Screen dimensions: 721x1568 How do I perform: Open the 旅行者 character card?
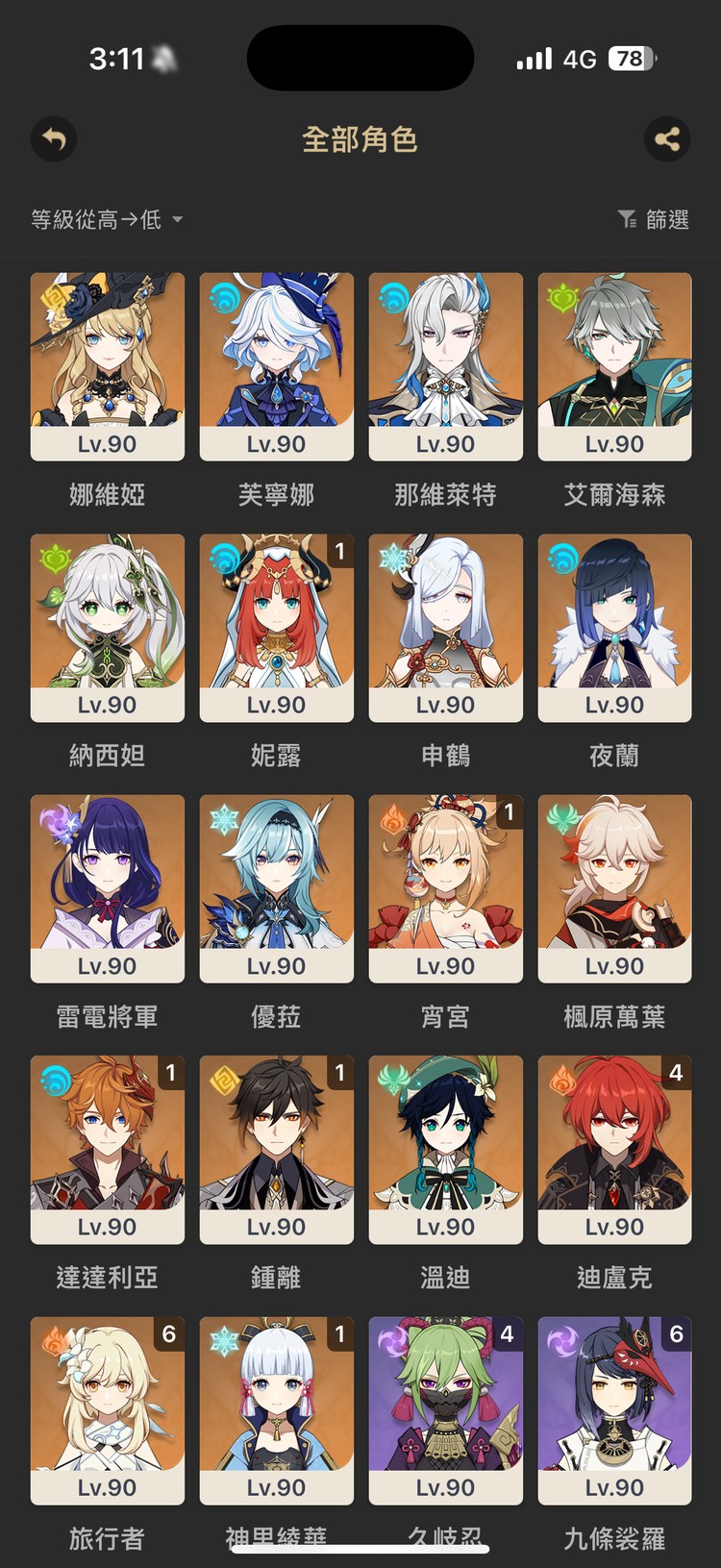[107, 1409]
